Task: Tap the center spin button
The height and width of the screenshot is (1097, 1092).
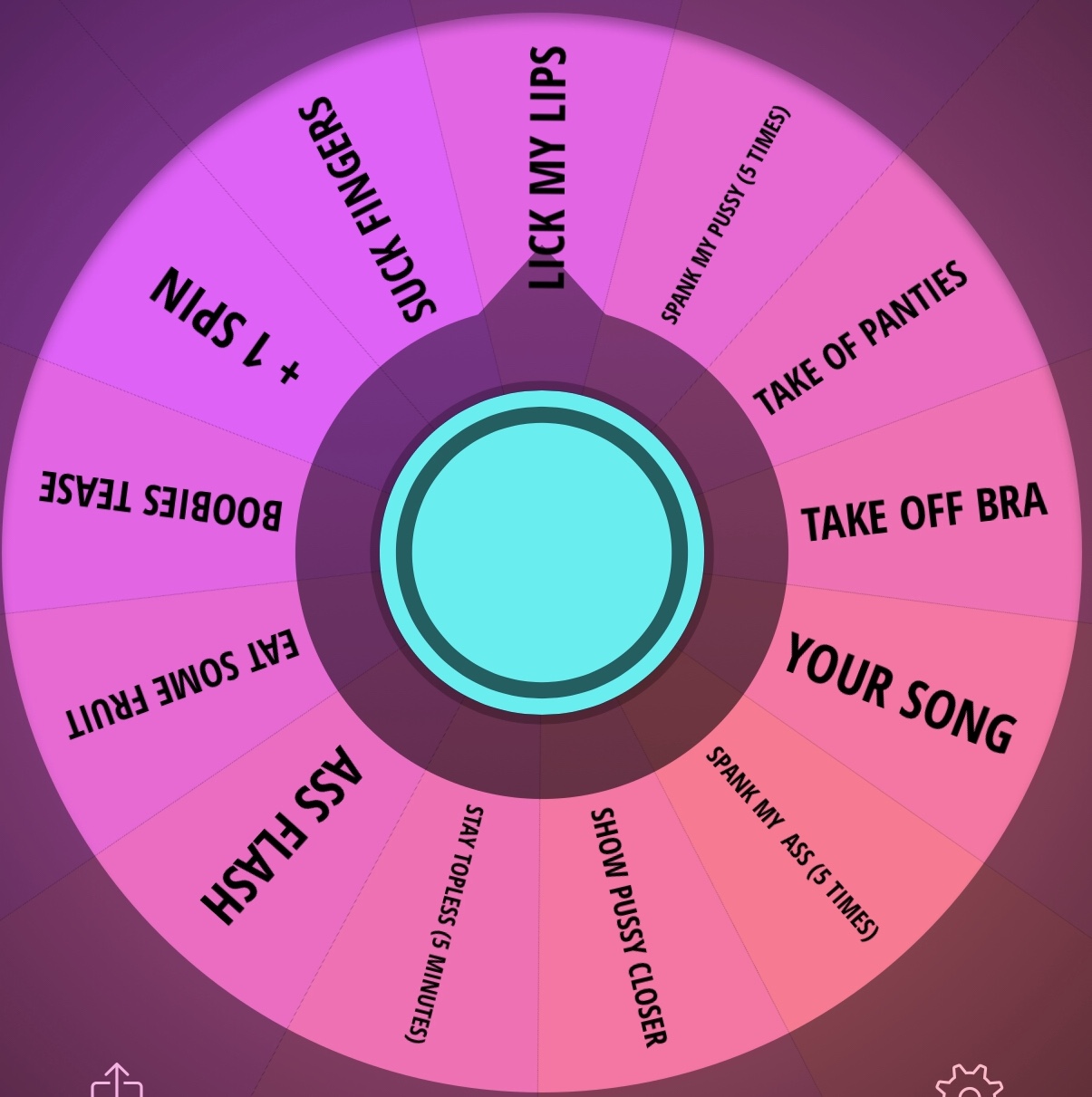Action: point(542,553)
